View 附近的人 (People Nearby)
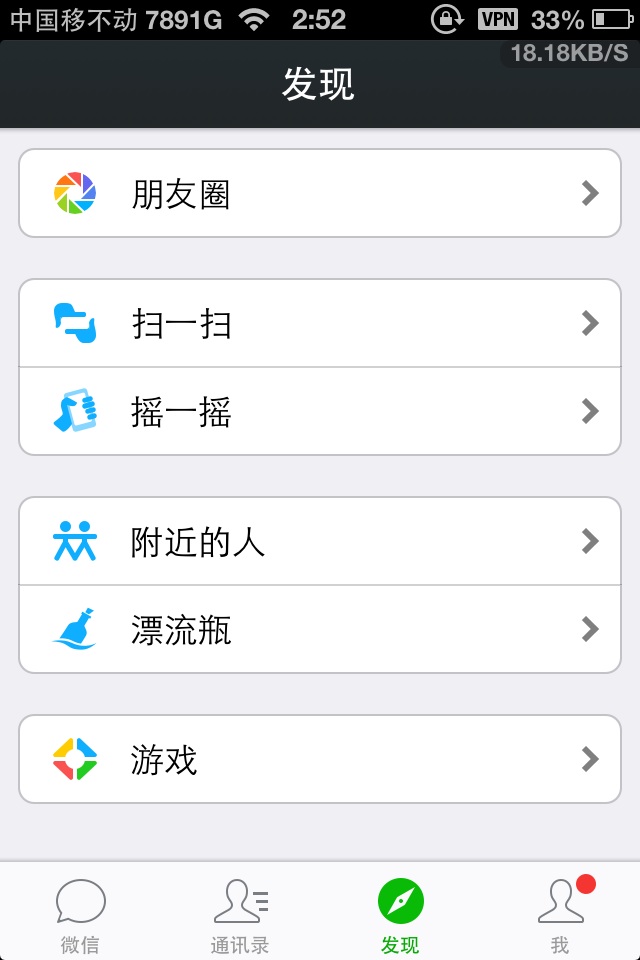Image resolution: width=640 pixels, height=960 pixels. (320, 541)
